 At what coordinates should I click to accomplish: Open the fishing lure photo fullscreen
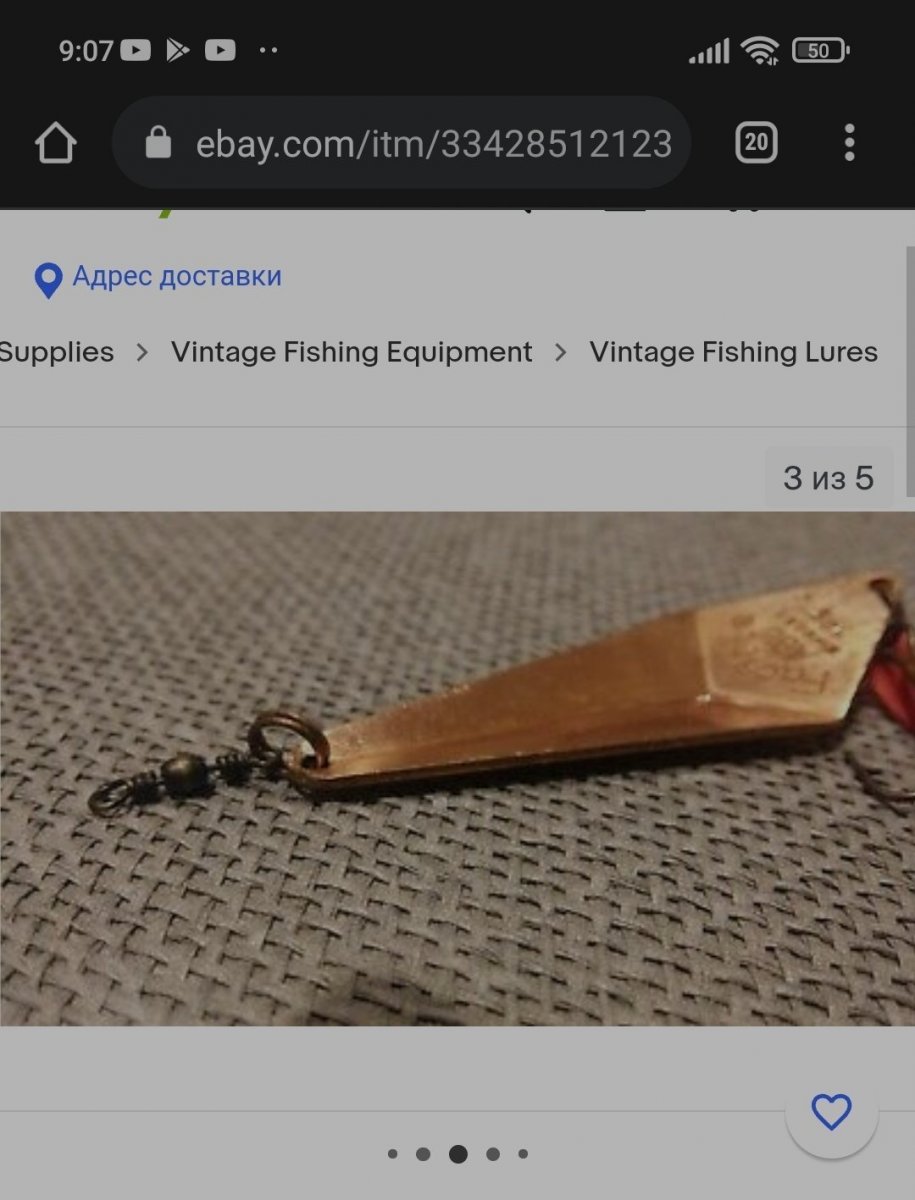457,768
